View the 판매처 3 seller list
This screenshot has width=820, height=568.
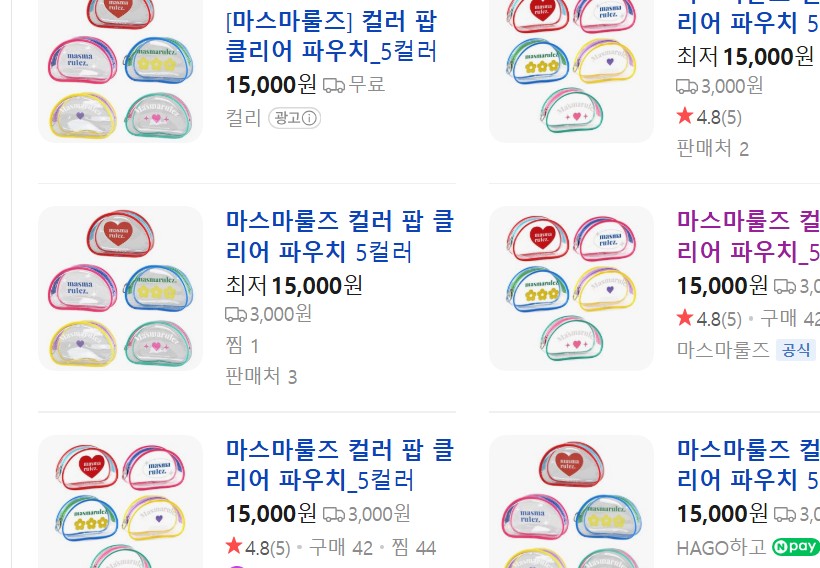click(262, 377)
